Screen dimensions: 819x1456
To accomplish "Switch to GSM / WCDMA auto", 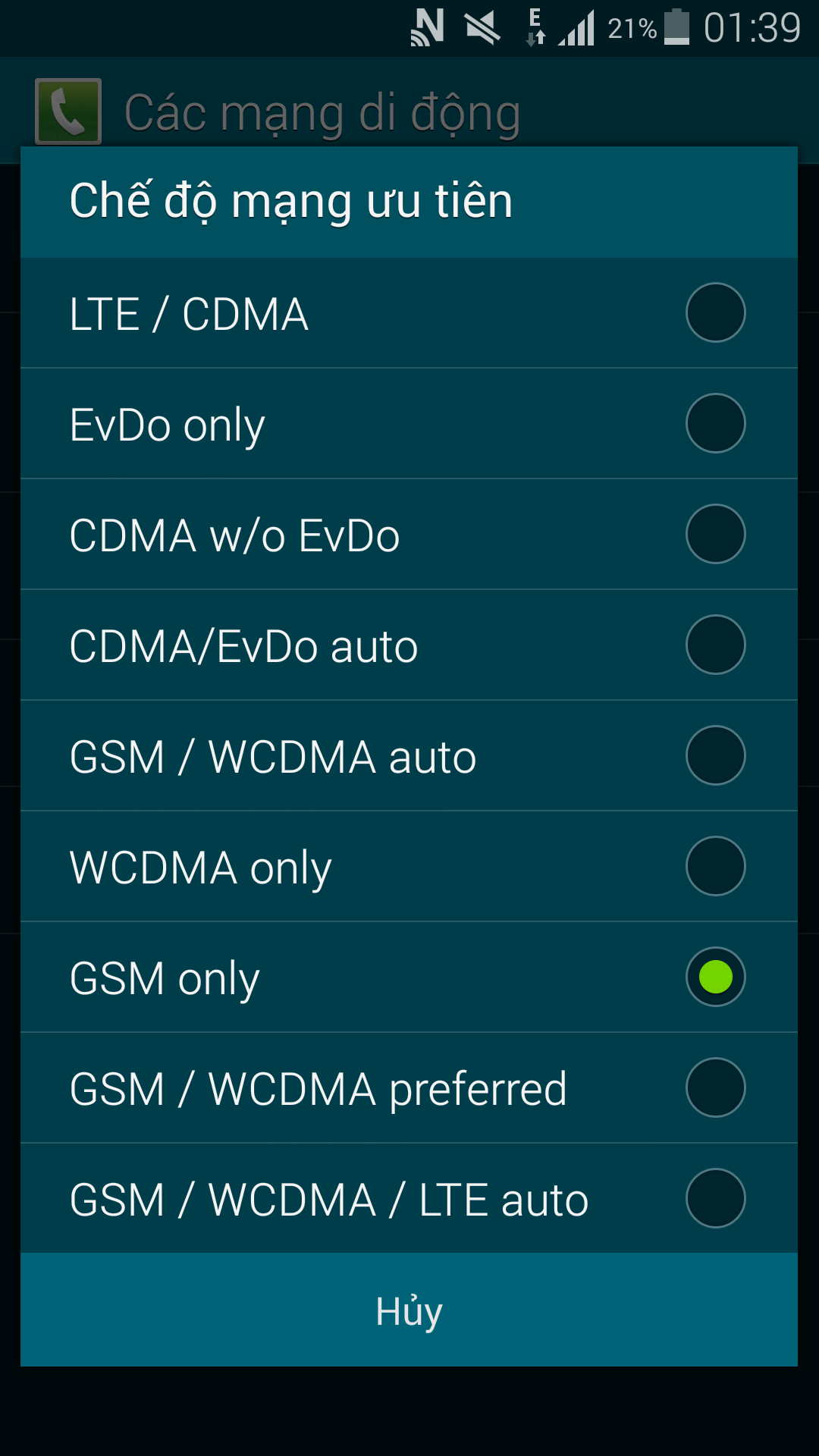I will tap(409, 756).
